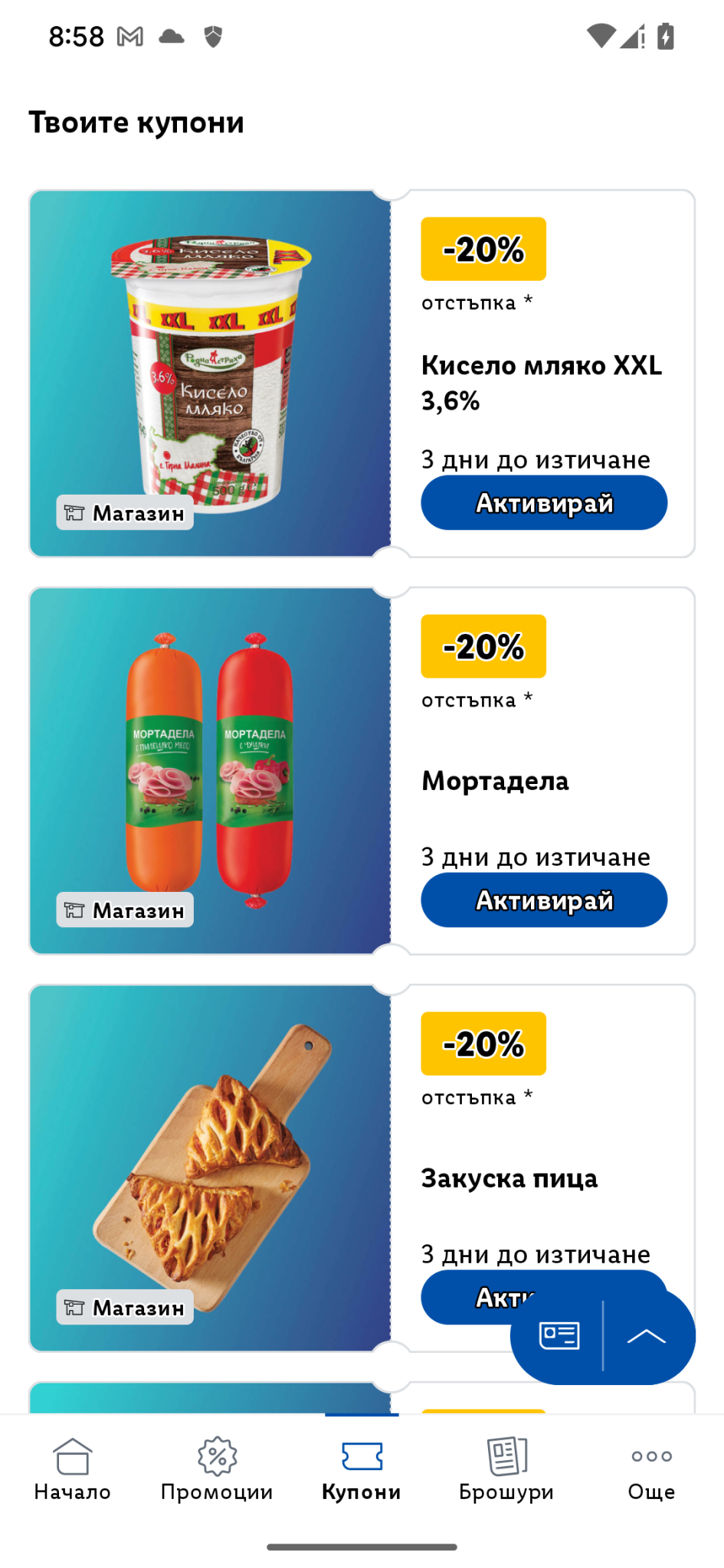
Task: Open the Закуска пица coupon image
Action: click(x=210, y=1168)
